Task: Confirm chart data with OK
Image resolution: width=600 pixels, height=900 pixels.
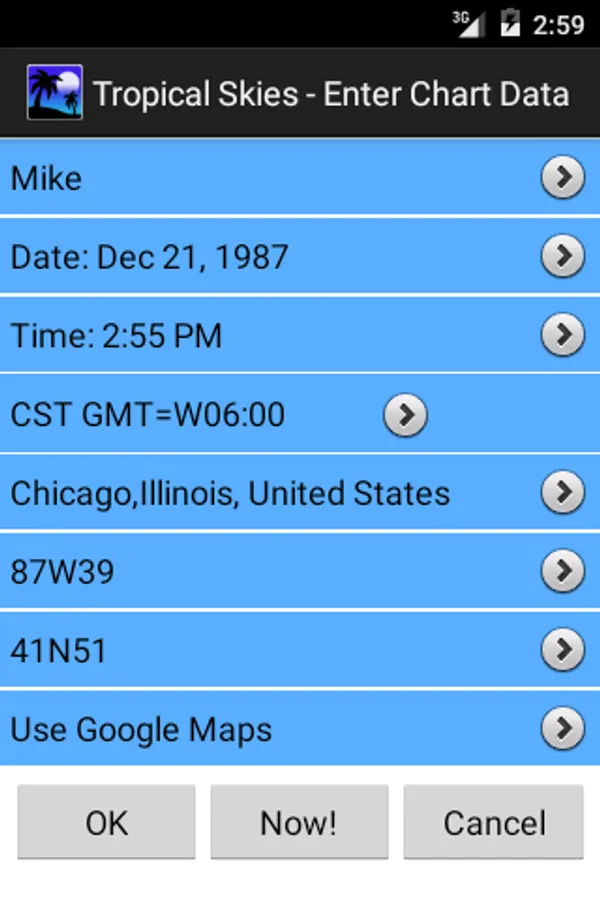Action: (x=107, y=822)
